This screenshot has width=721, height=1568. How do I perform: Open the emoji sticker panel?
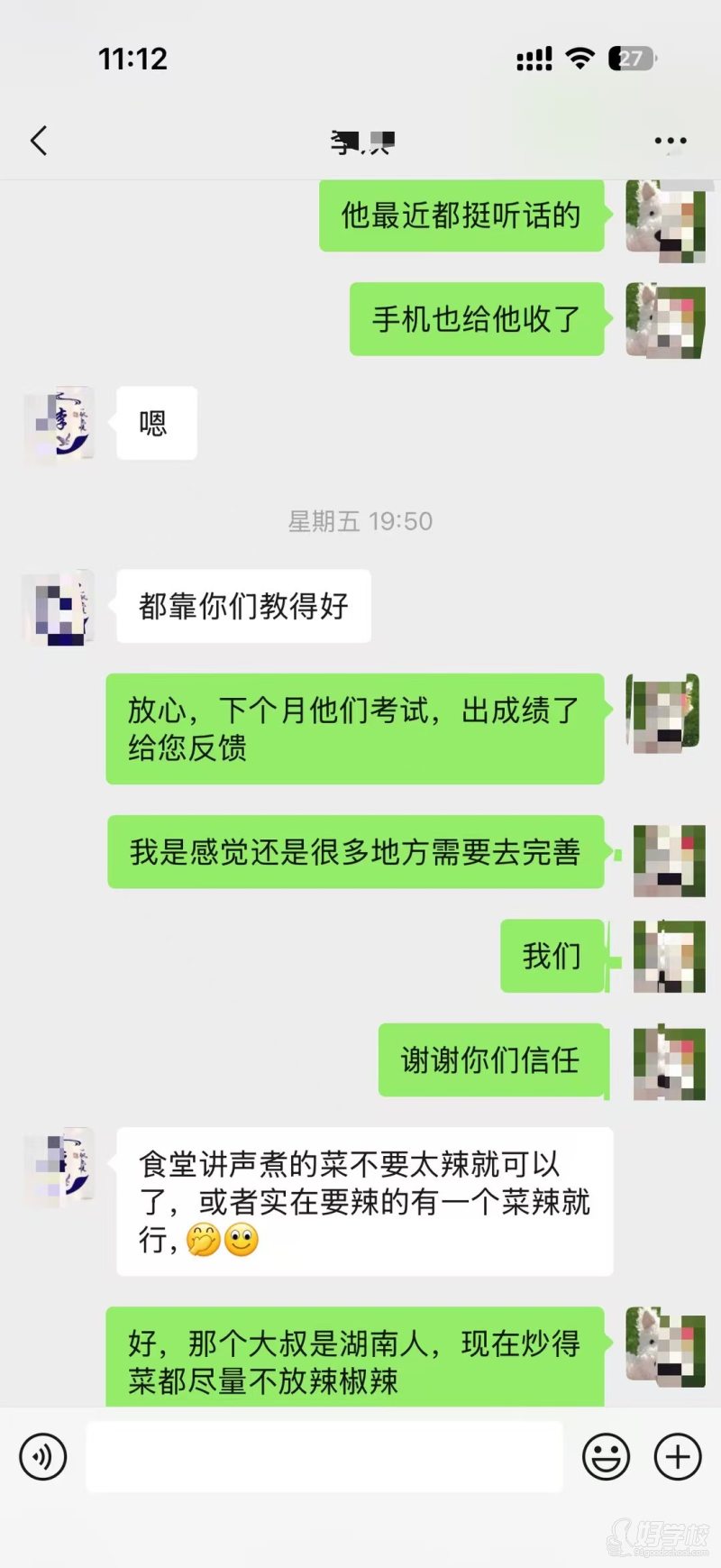pyautogui.click(x=606, y=1456)
